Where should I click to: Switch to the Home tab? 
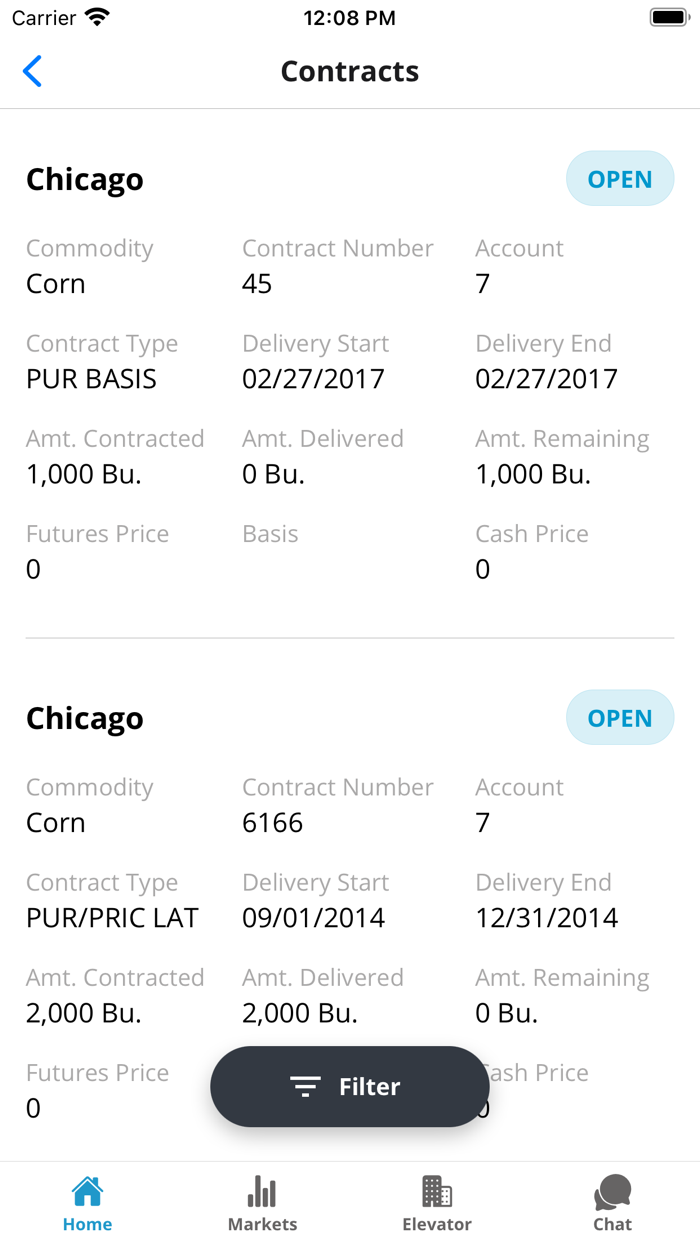click(x=87, y=1203)
